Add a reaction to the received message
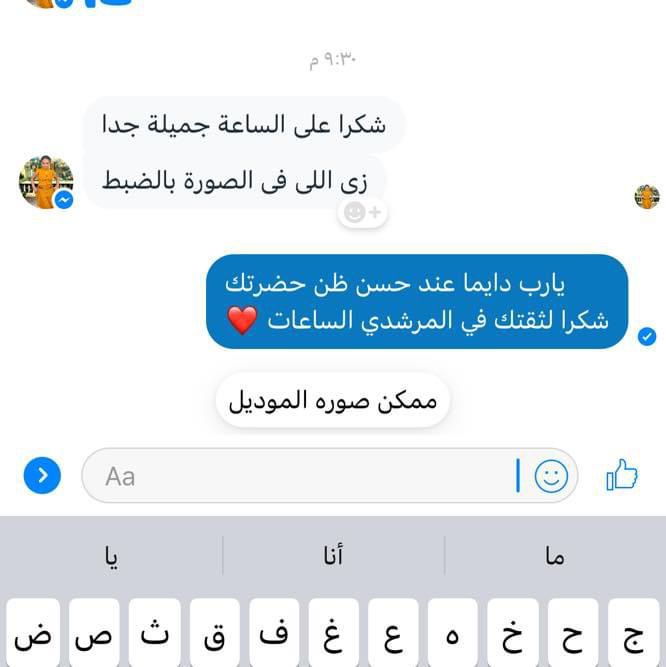This screenshot has height=667, width=666. pos(362,212)
